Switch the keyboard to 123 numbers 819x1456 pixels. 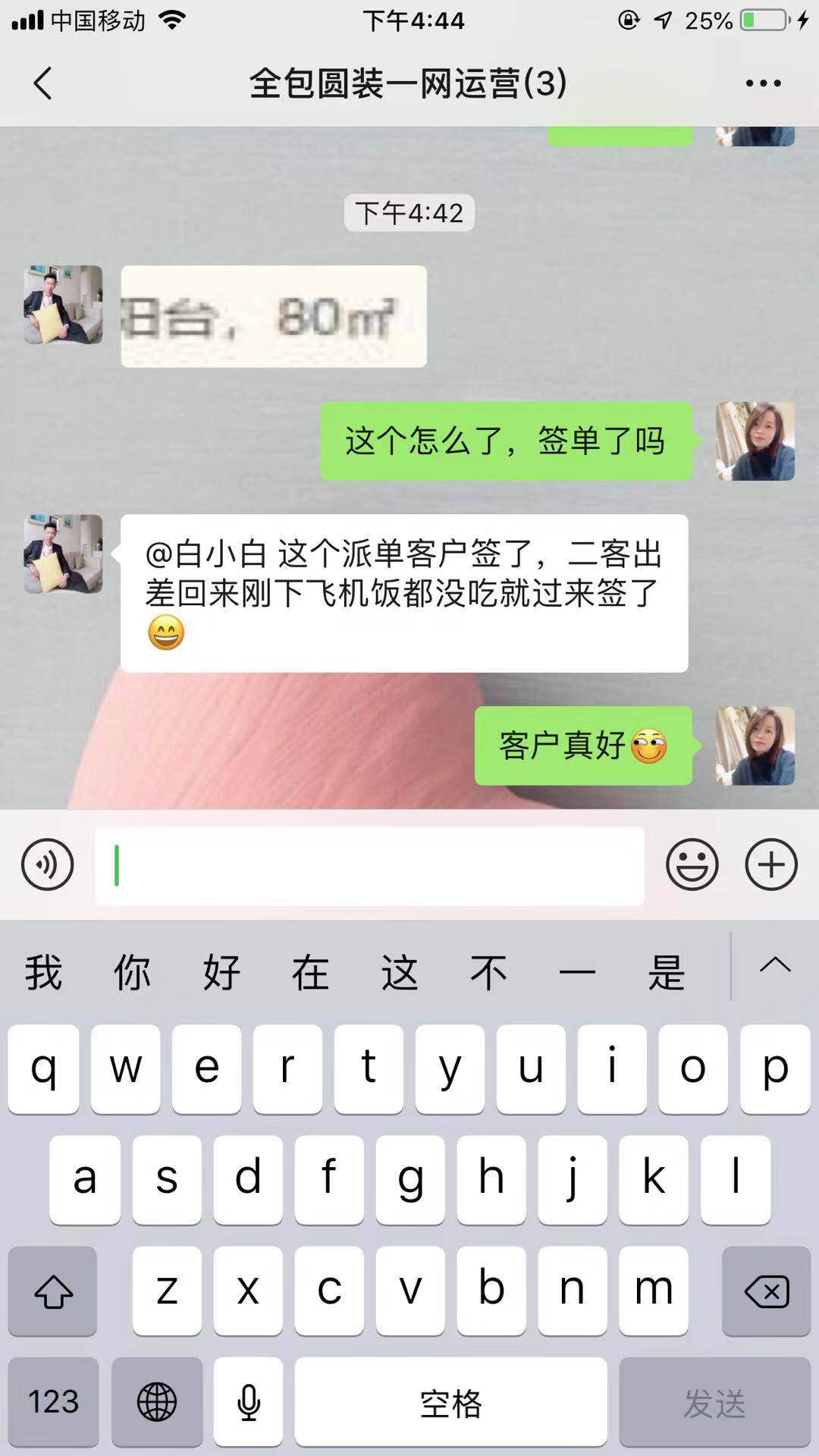[53, 1401]
